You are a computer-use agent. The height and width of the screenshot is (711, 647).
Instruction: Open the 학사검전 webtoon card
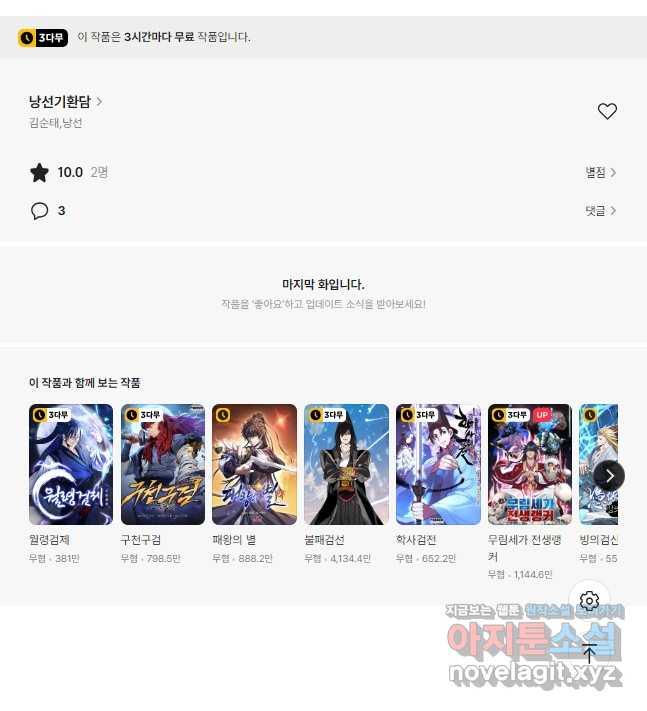point(438,464)
